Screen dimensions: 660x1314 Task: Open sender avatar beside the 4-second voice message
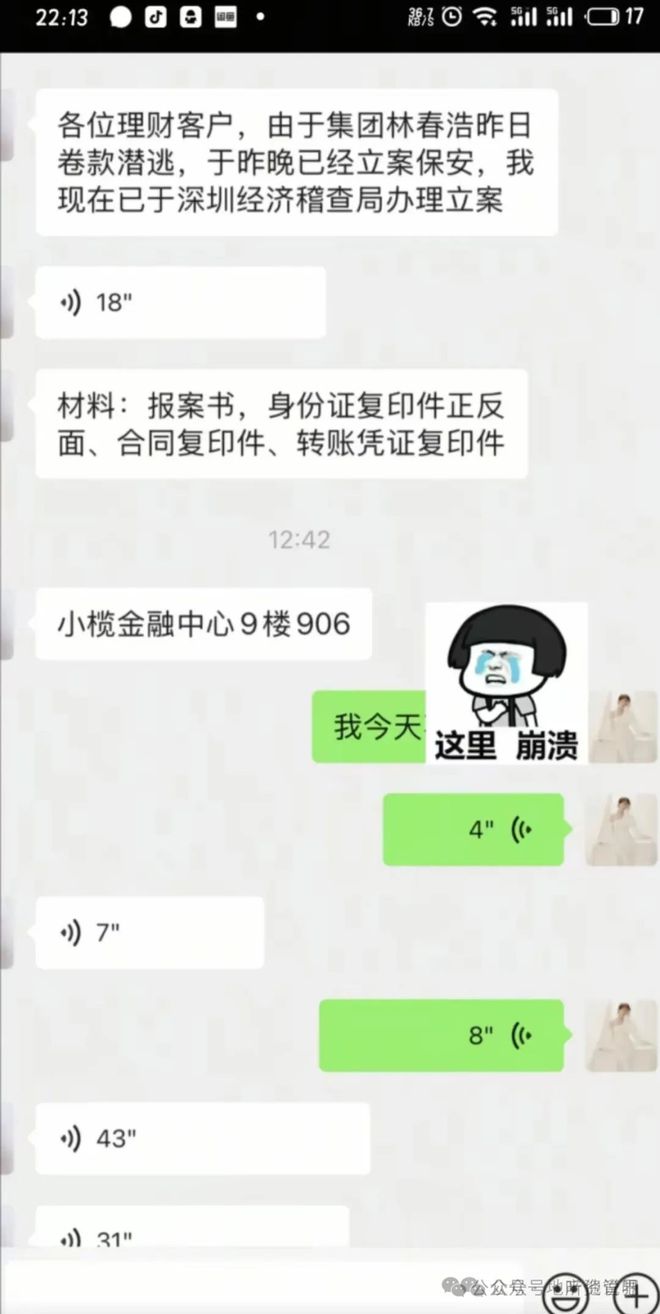621,829
